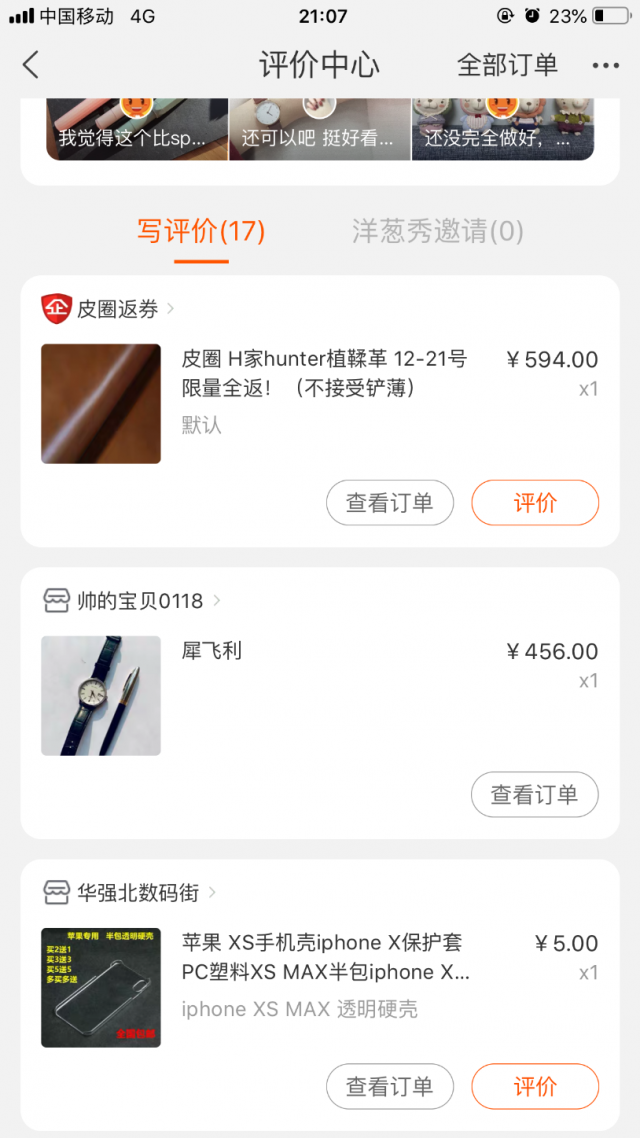This screenshot has width=640, height=1138.
Task: View order for 苹果 XS手机壳
Action: click(x=390, y=1086)
